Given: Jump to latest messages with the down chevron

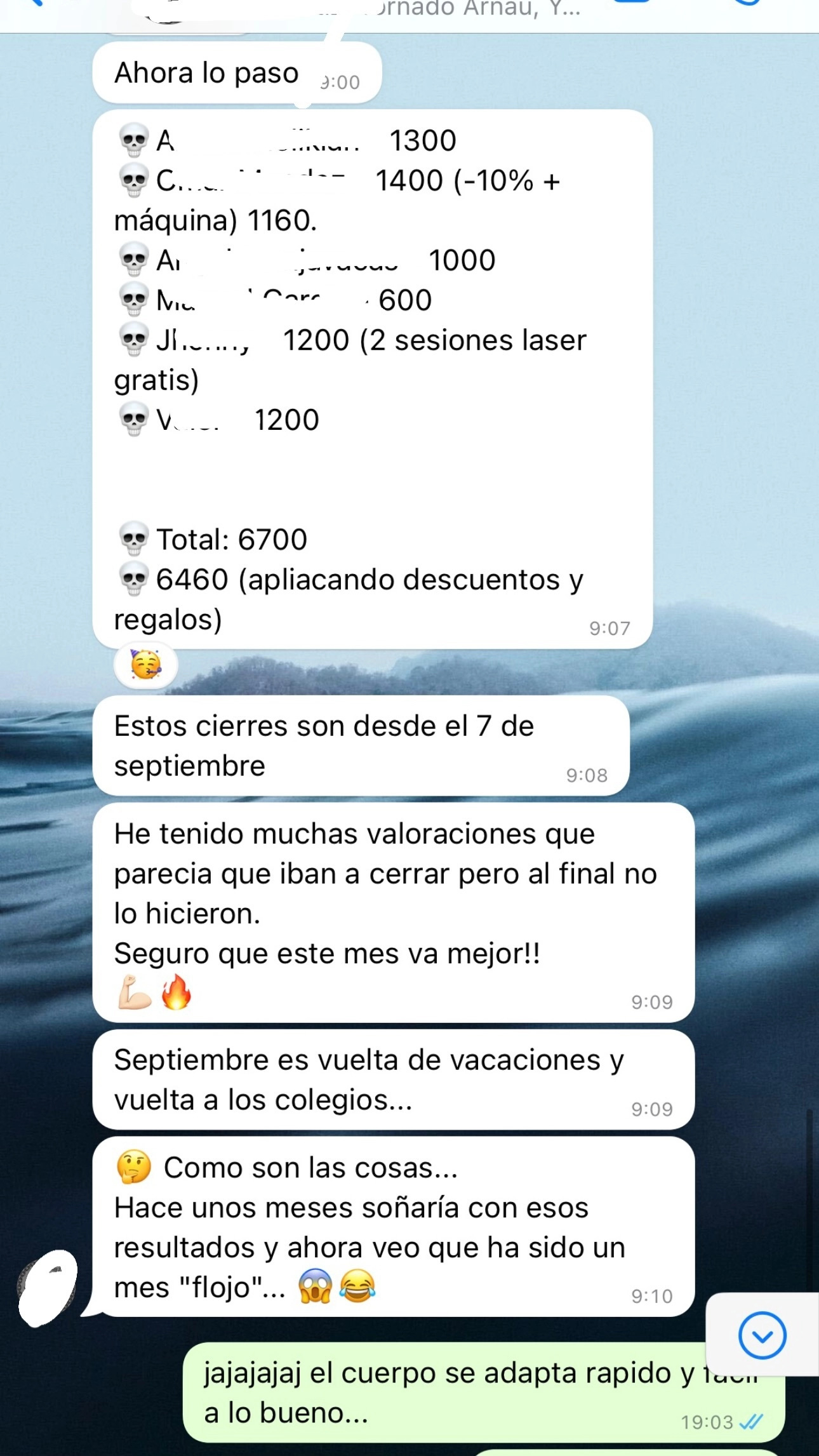Looking at the screenshot, I should (x=762, y=1335).
